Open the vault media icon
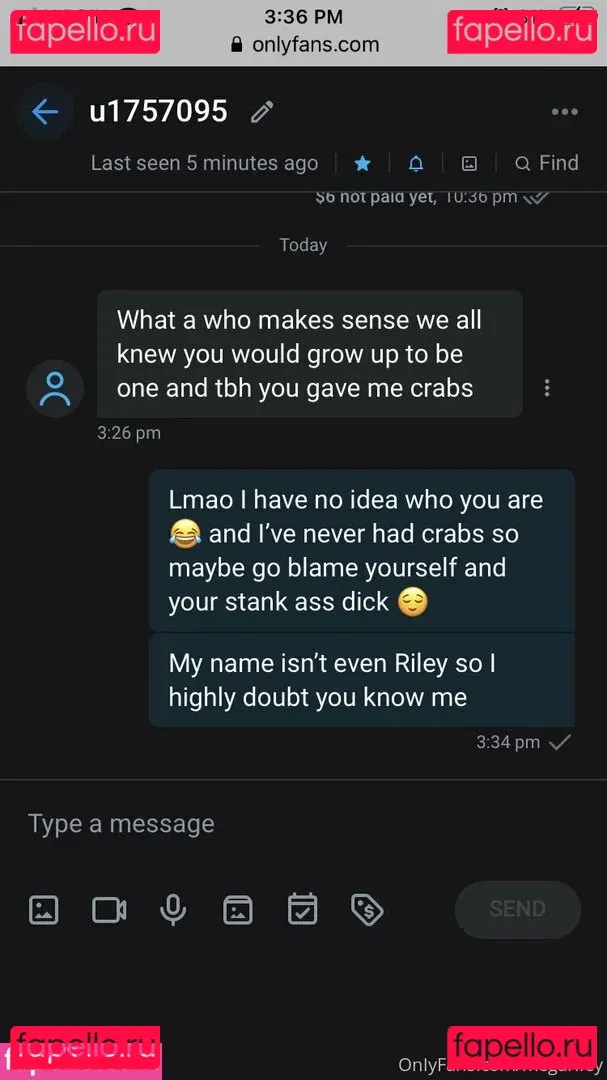The image size is (607, 1080). pyautogui.click(x=238, y=909)
